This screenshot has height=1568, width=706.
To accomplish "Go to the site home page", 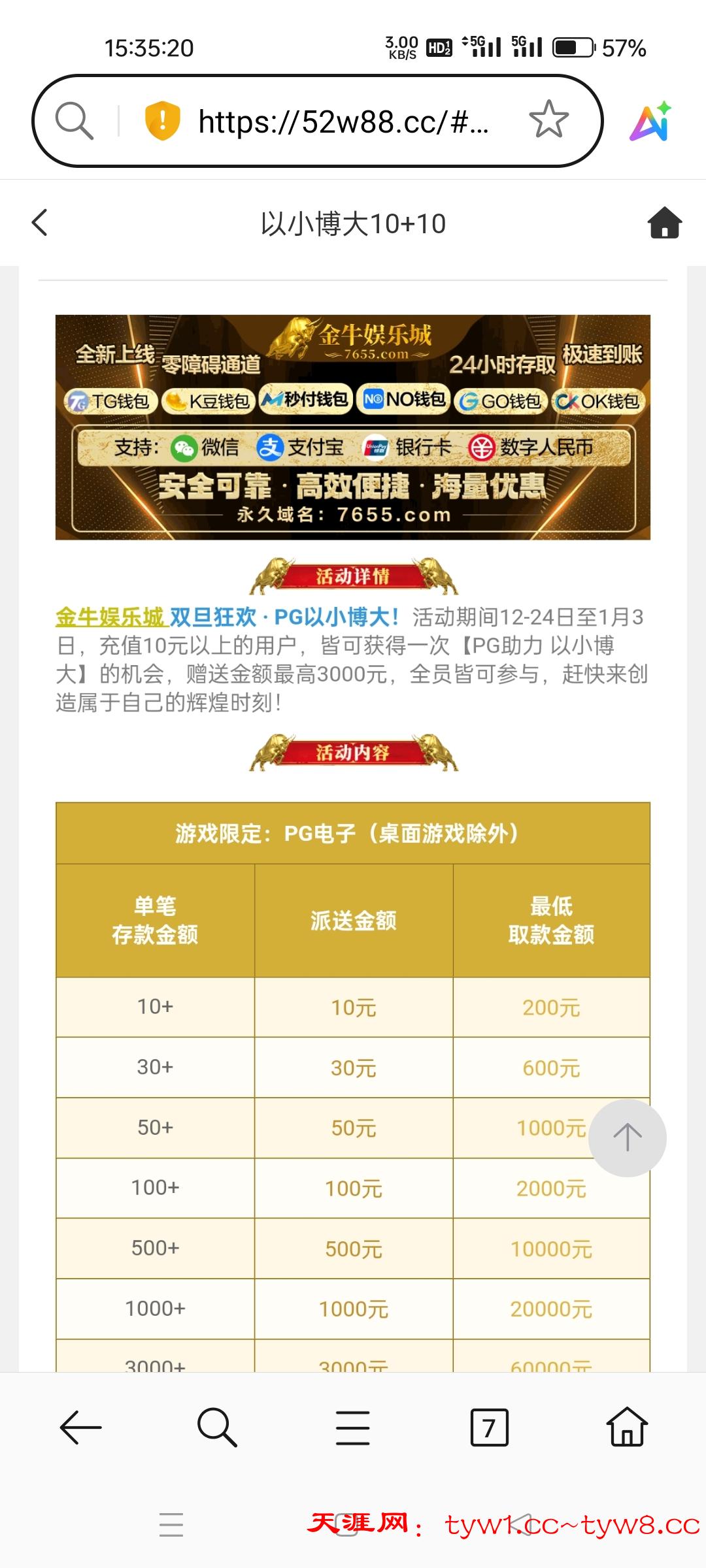I will (664, 223).
